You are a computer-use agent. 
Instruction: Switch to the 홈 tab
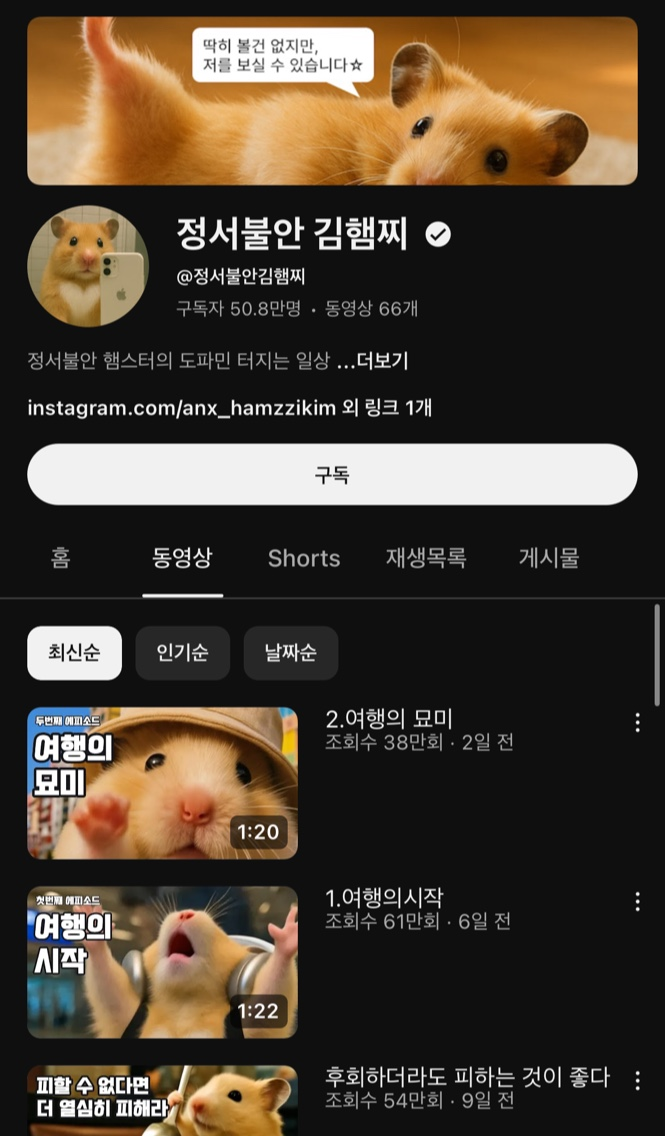61,558
